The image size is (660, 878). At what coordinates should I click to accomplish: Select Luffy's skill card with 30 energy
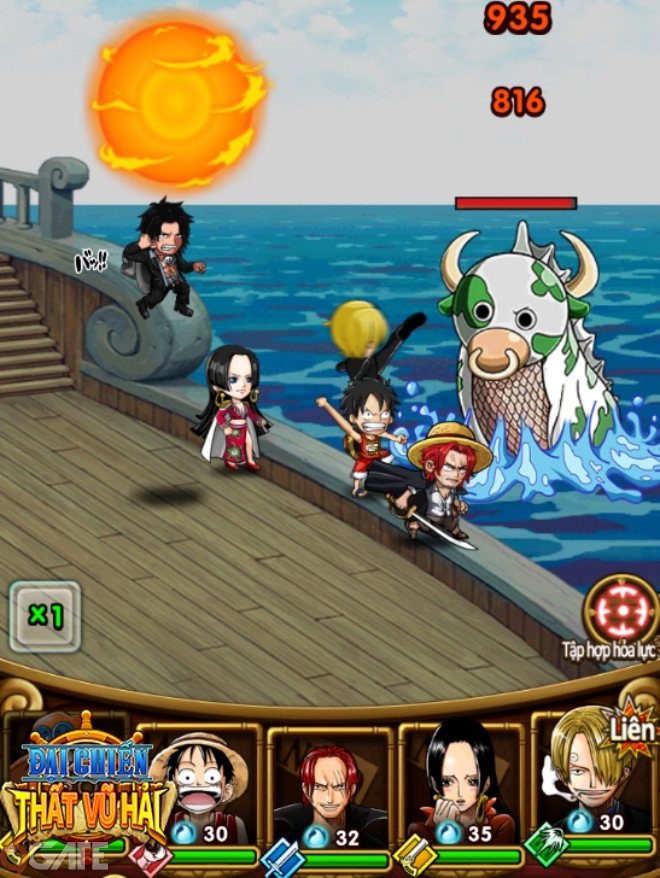[x=199, y=790]
